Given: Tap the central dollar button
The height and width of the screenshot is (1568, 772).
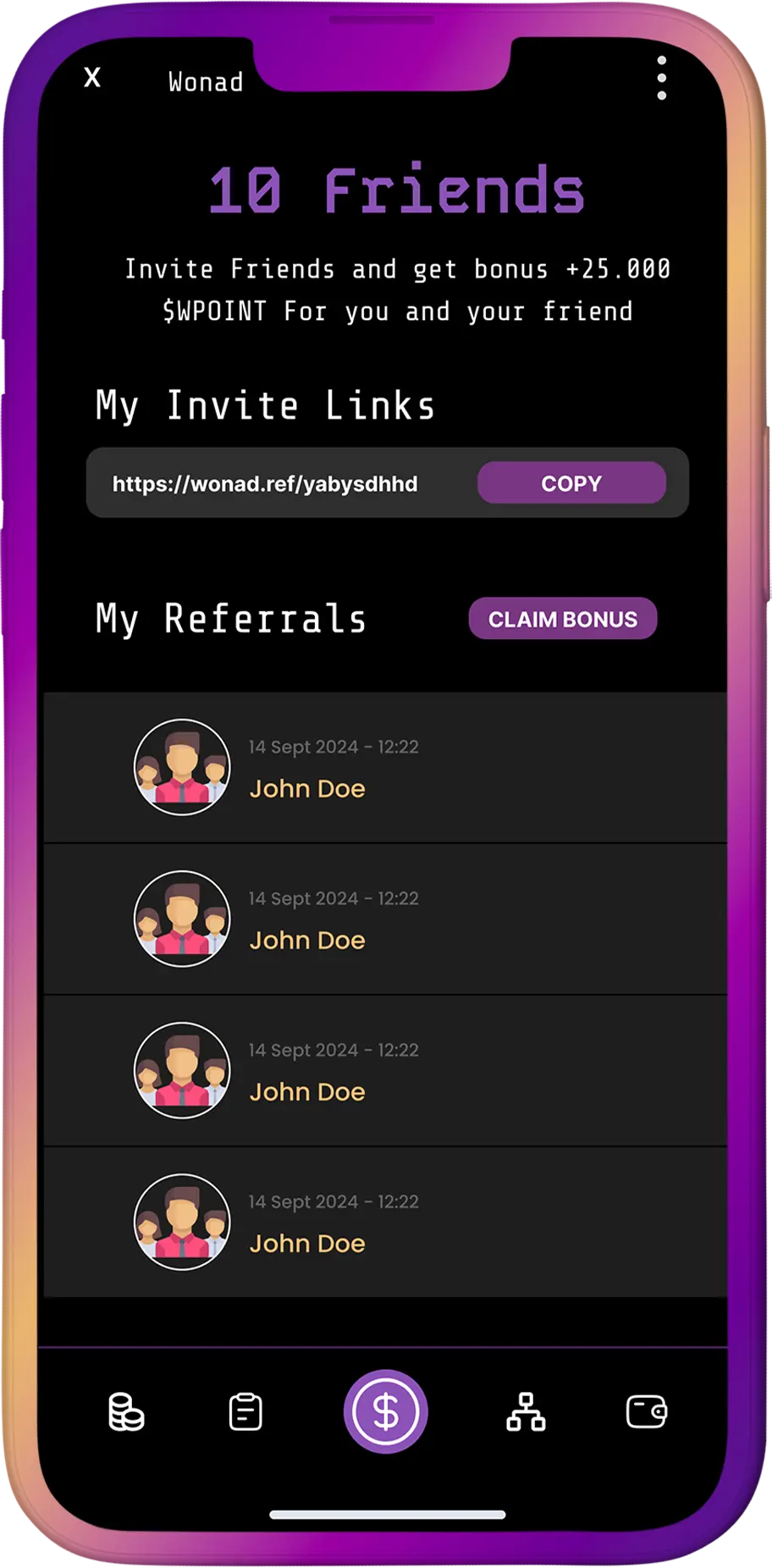Looking at the screenshot, I should [386, 1411].
